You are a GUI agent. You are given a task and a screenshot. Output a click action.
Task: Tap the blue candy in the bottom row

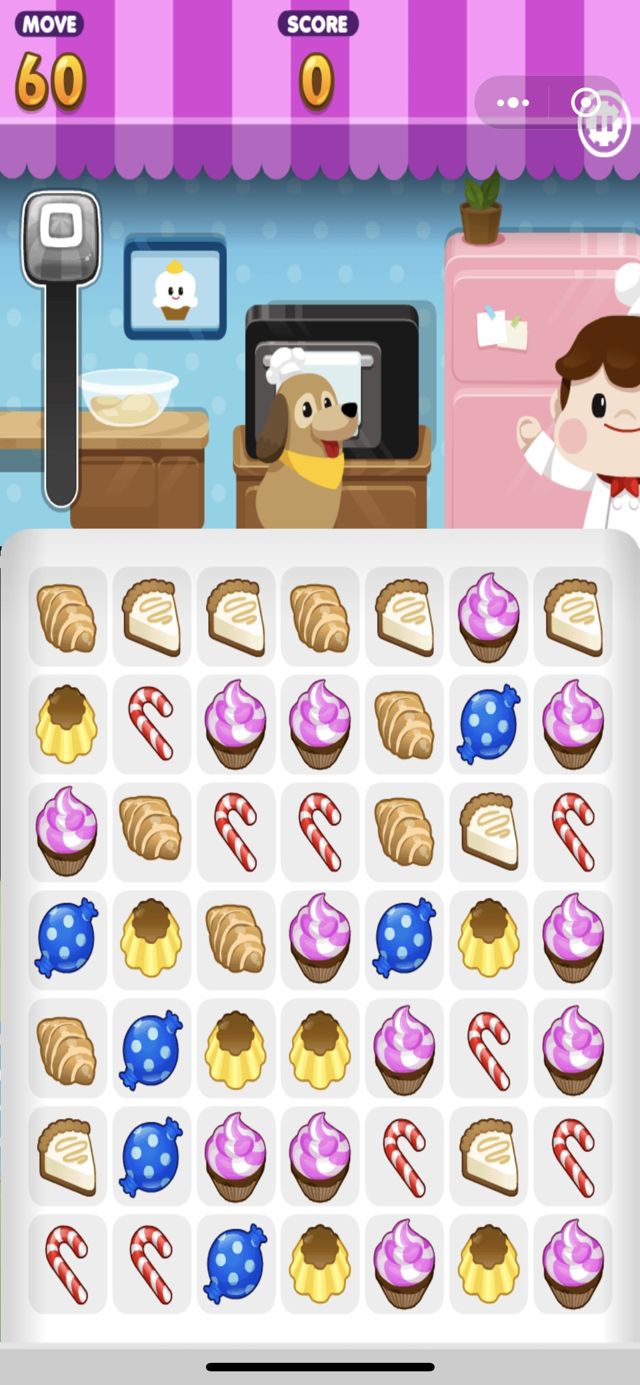(236, 1263)
